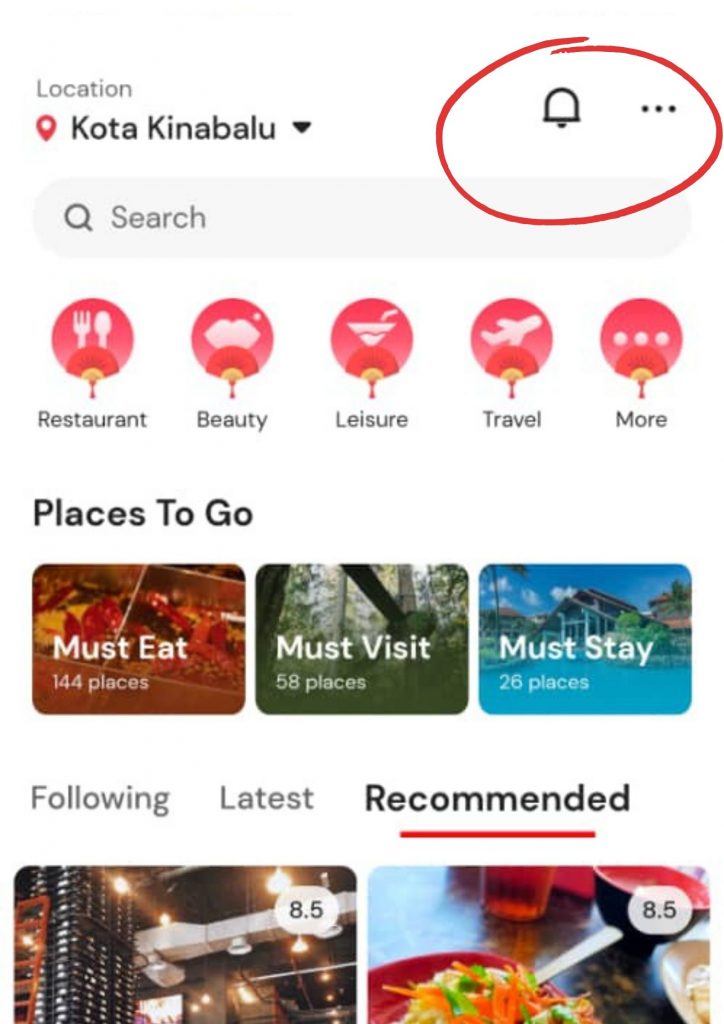Open the Must Eat places card
The height and width of the screenshot is (1024, 724).
(139, 639)
